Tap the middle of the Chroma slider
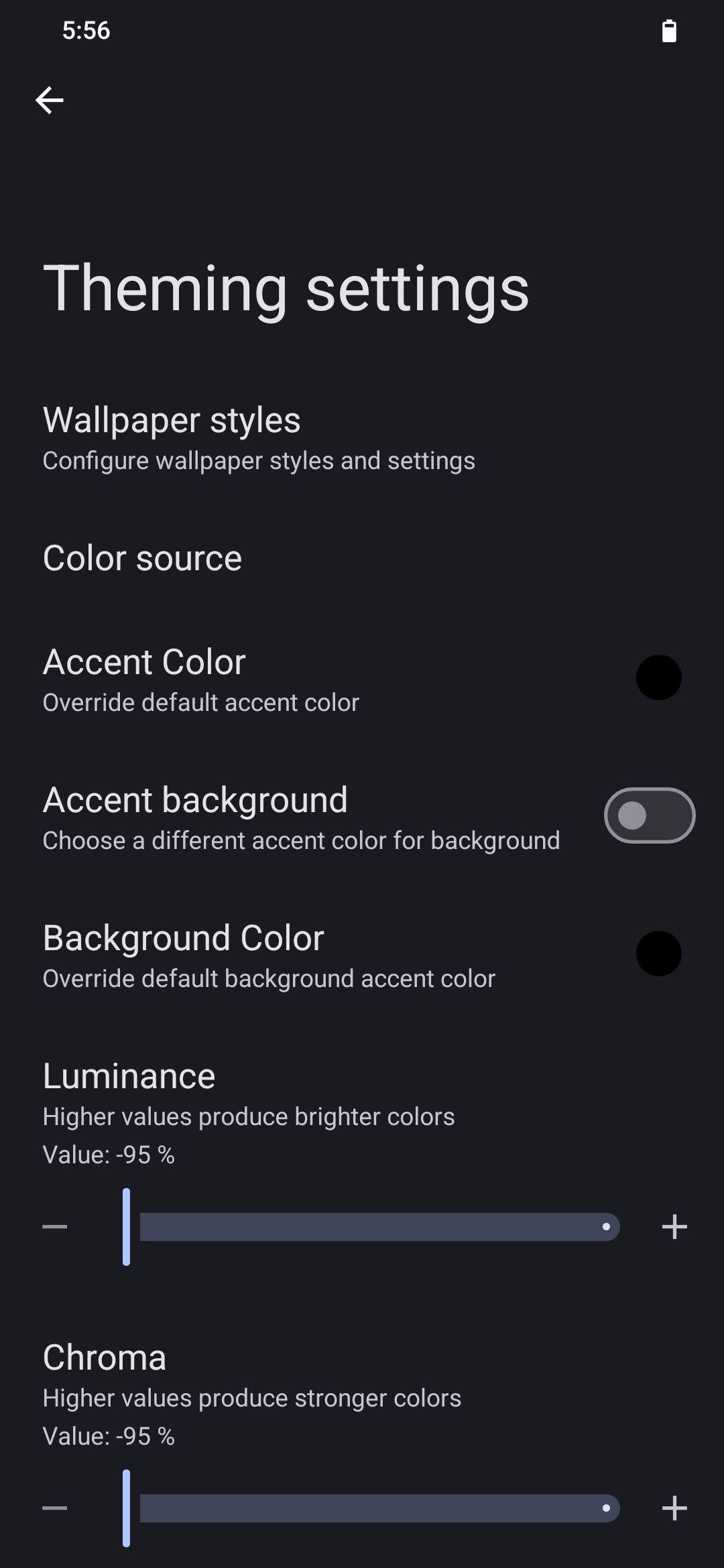 coord(371,1508)
